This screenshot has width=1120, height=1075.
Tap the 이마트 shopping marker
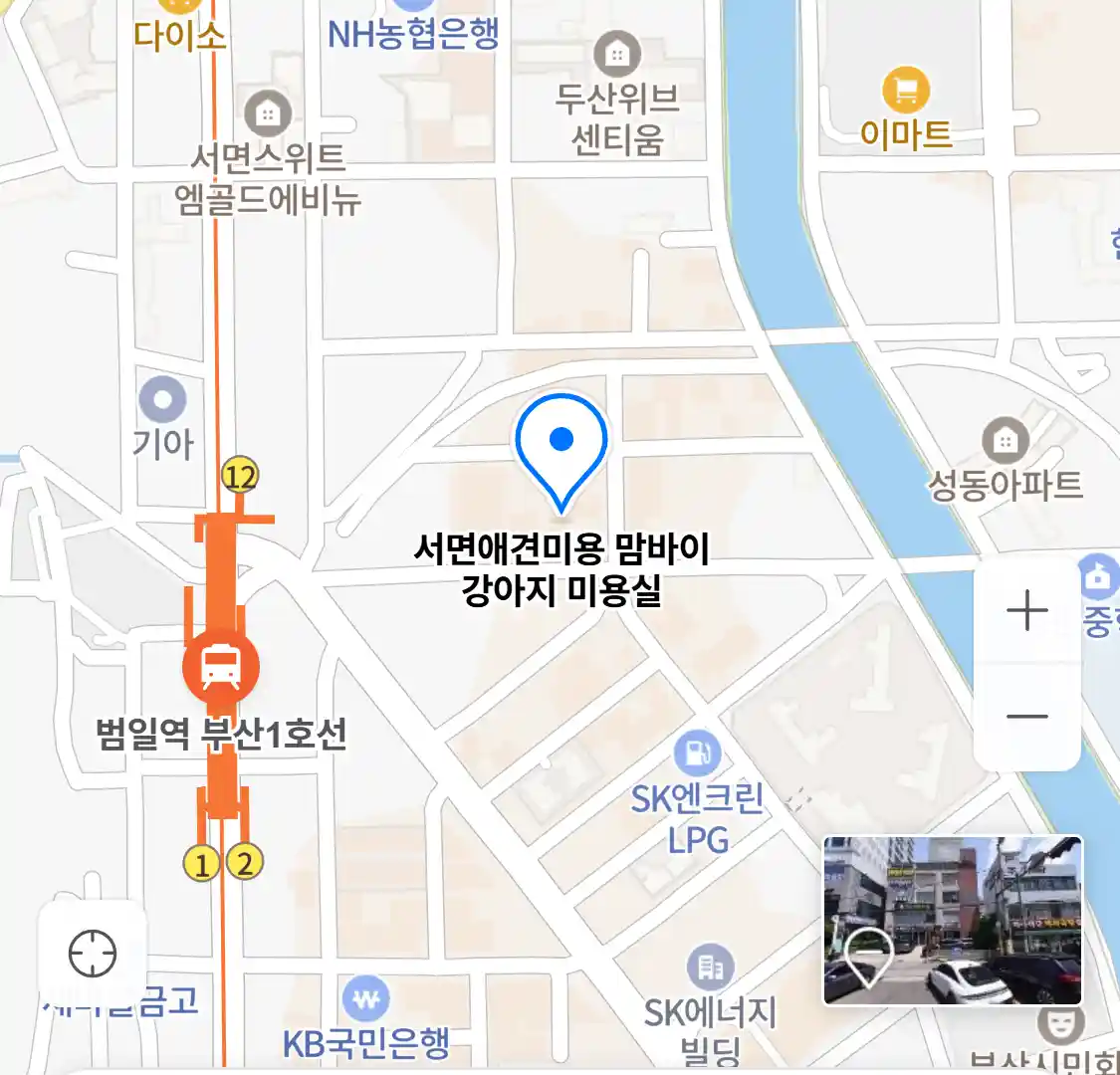pyautogui.click(x=905, y=92)
